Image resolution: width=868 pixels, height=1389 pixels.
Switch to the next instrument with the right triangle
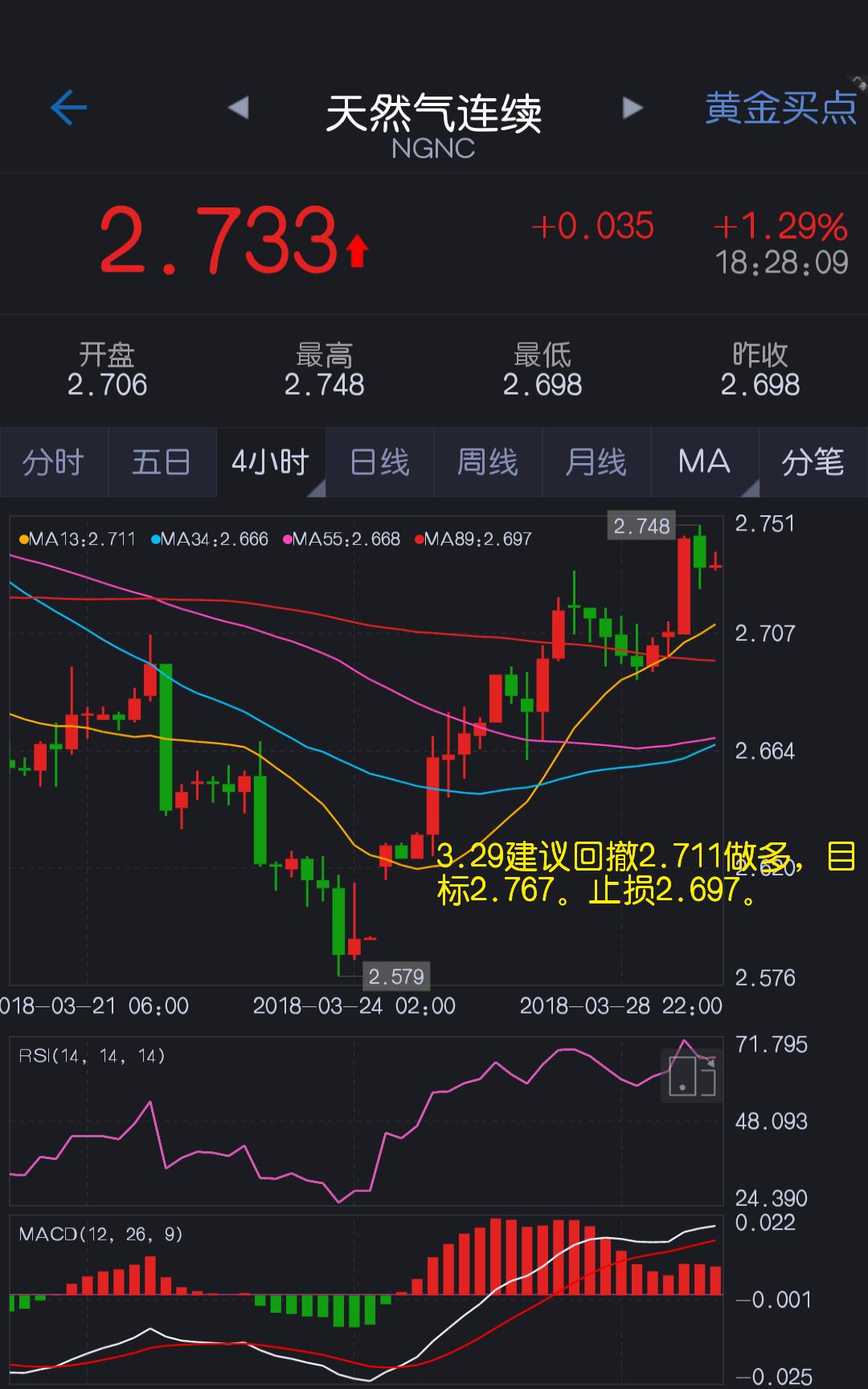(x=633, y=108)
